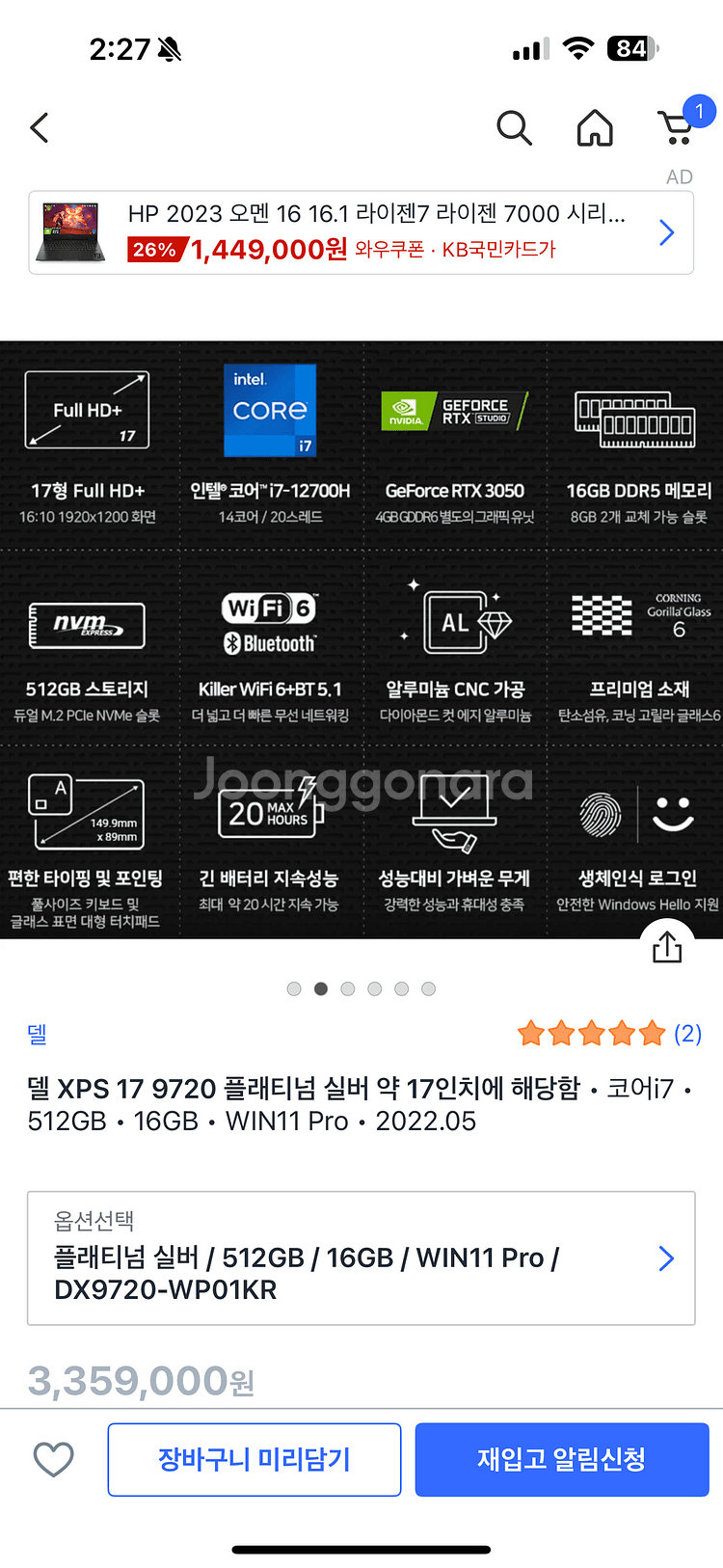Tap 장바구니 미리담기 button
Viewport: 723px width, 1568px height.
coord(254,1459)
